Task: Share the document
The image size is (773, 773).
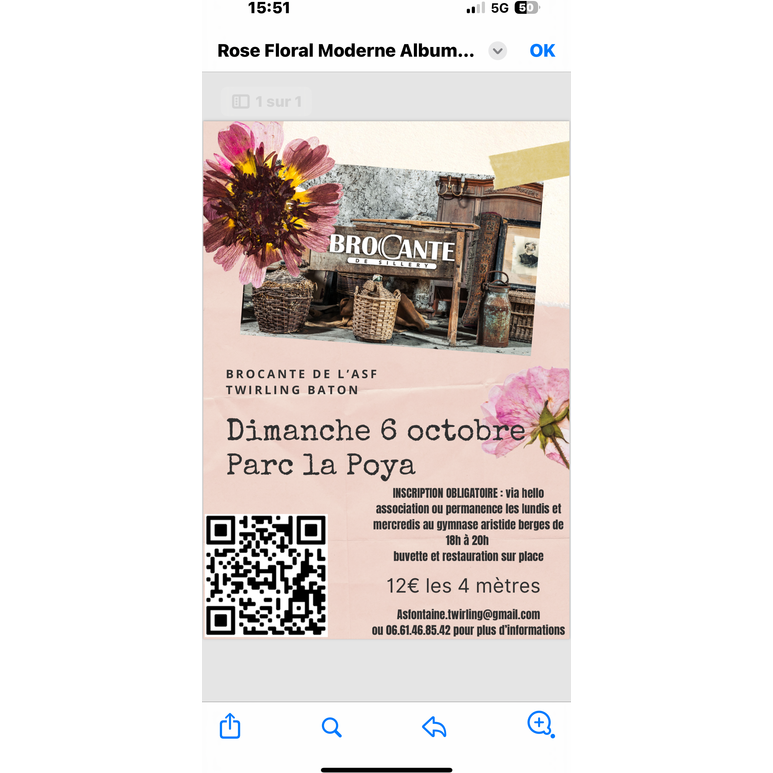Action: [230, 726]
